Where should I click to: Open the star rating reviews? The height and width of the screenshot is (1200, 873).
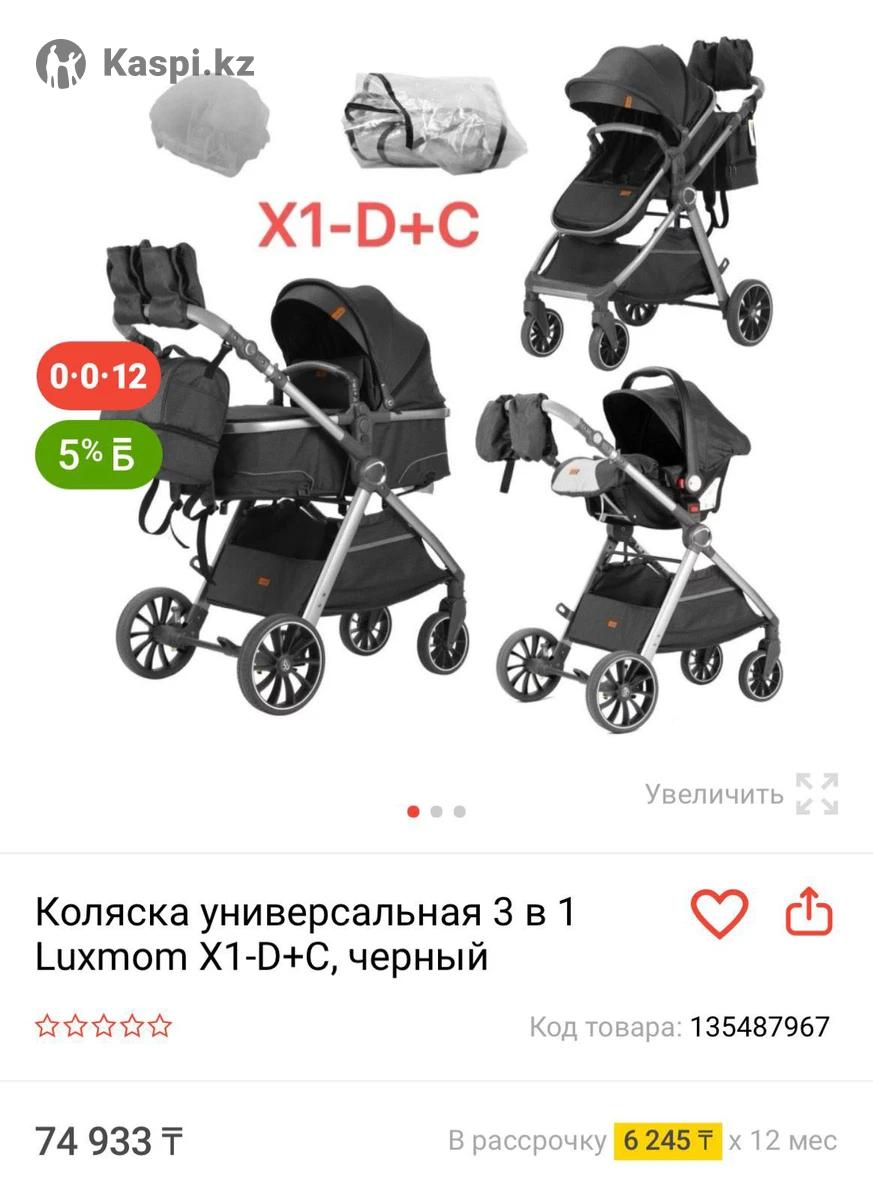[x=104, y=1026]
